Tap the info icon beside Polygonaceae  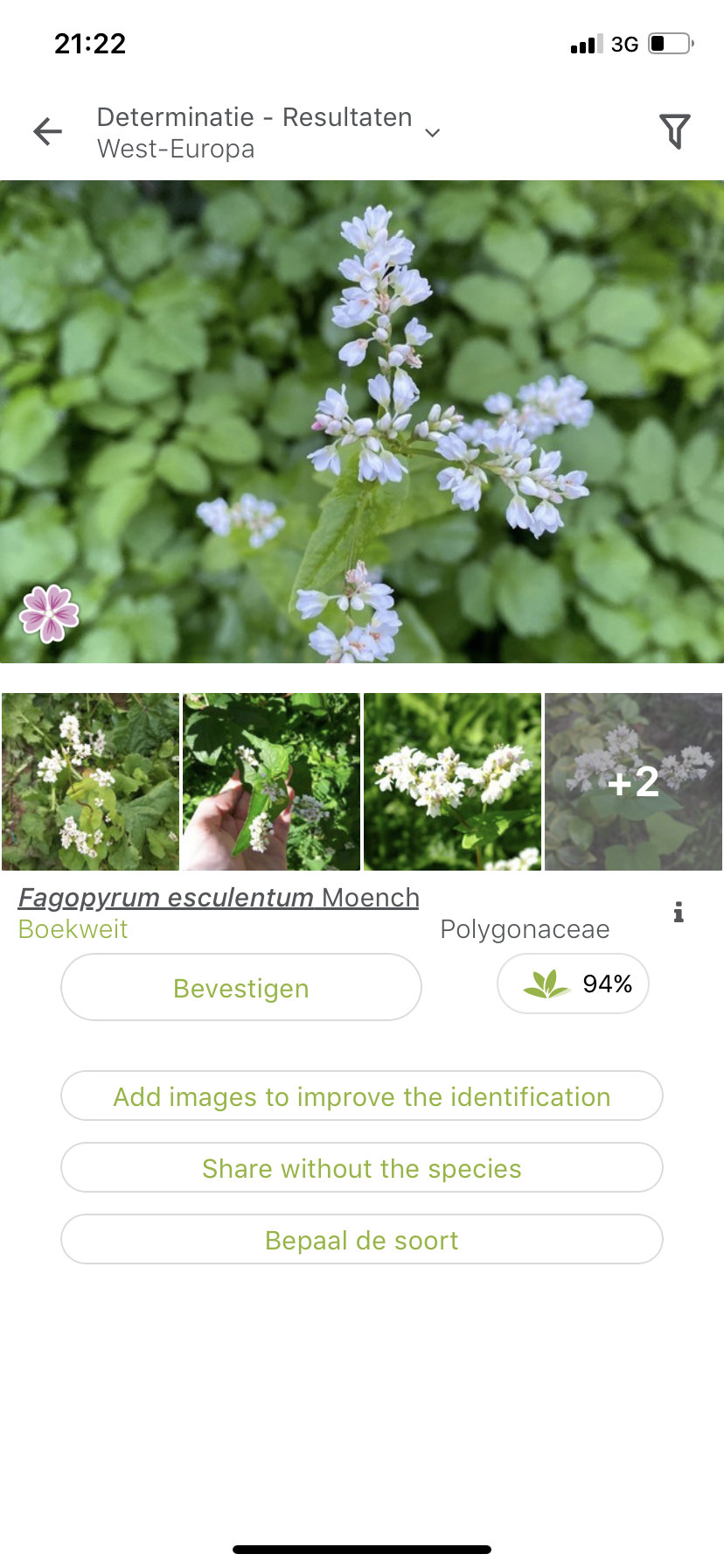pos(679,913)
